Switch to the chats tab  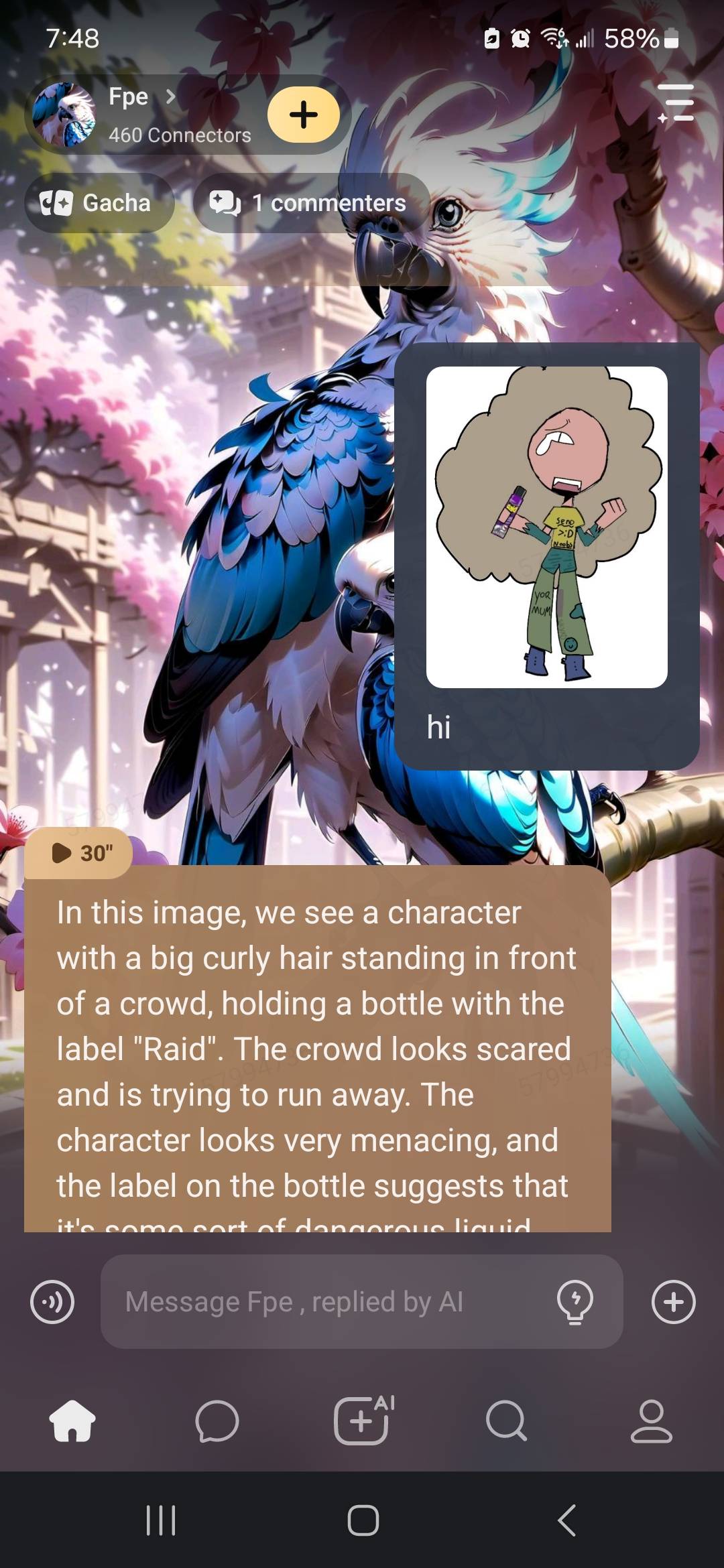point(217,1421)
